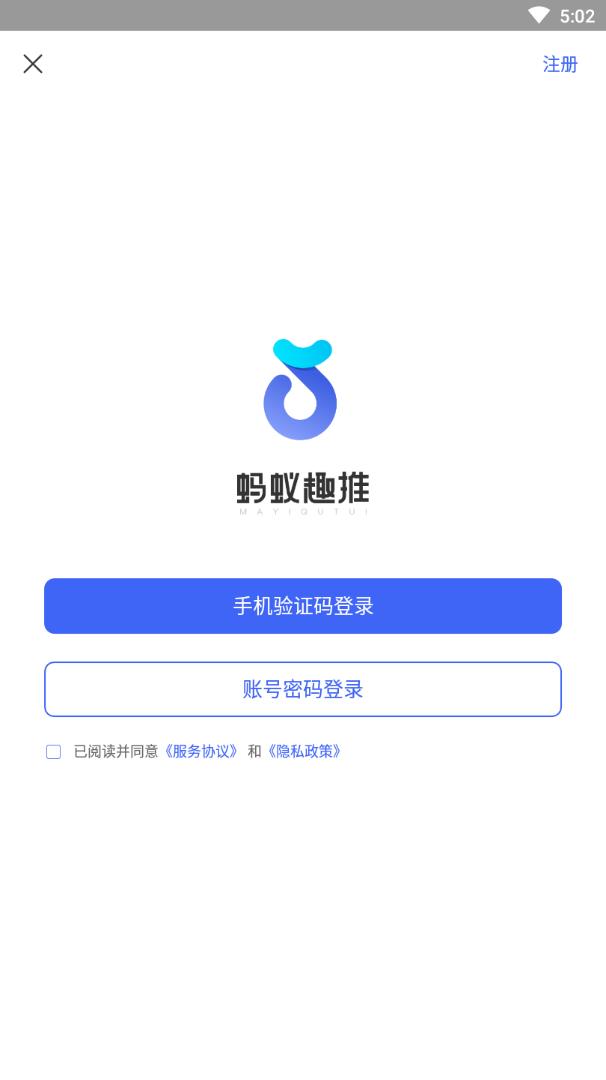This screenshot has width=606, height=1080.
Task: Close the login screen
Action: (33, 64)
